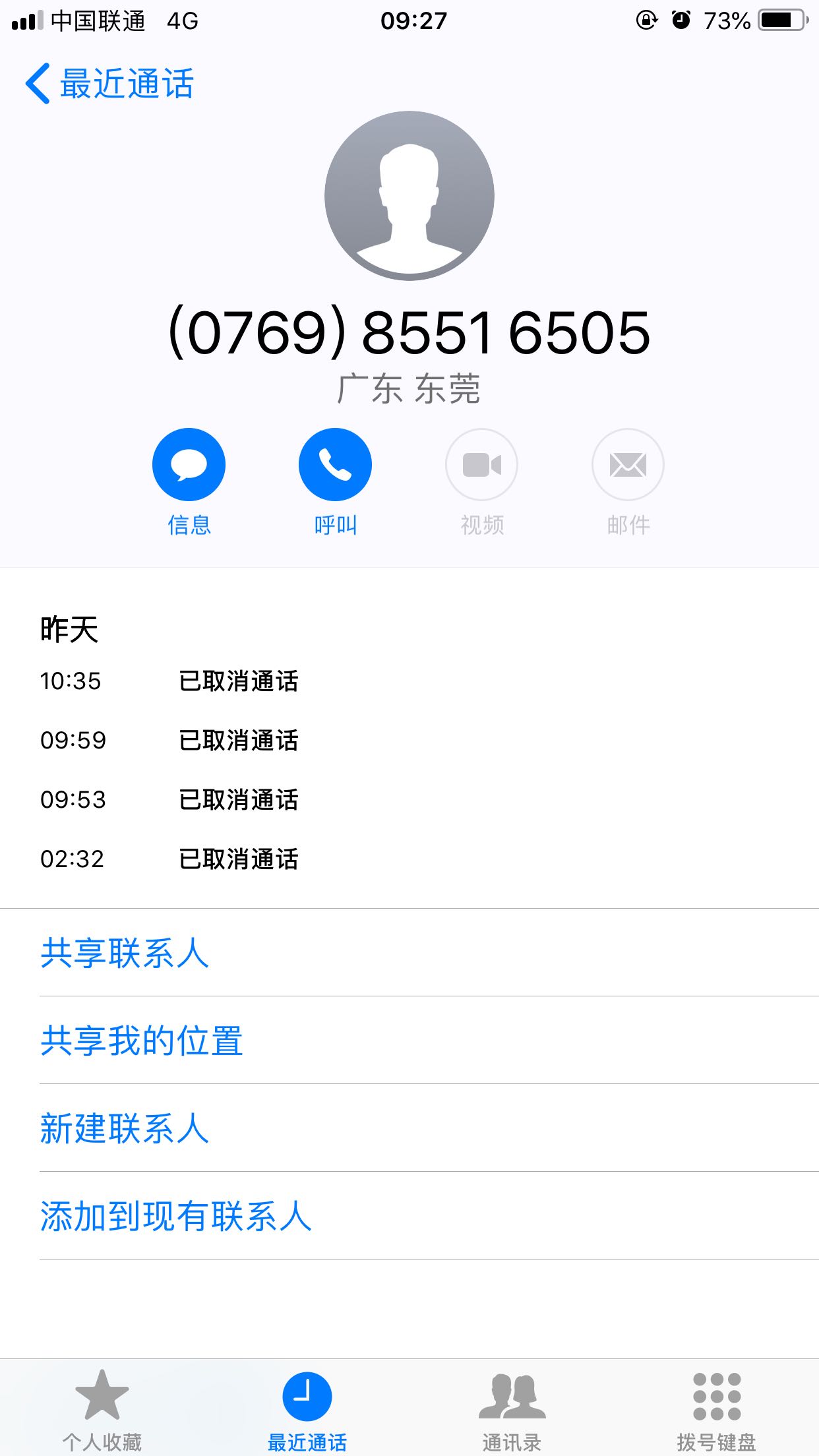Call the number with 呼叫 button
The width and height of the screenshot is (819, 1456).
click(335, 466)
